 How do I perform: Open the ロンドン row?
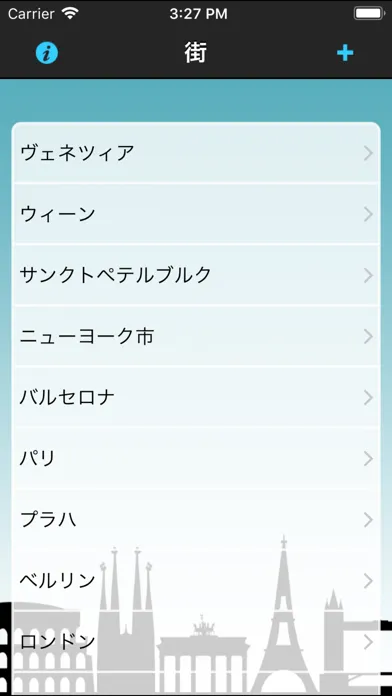196,642
